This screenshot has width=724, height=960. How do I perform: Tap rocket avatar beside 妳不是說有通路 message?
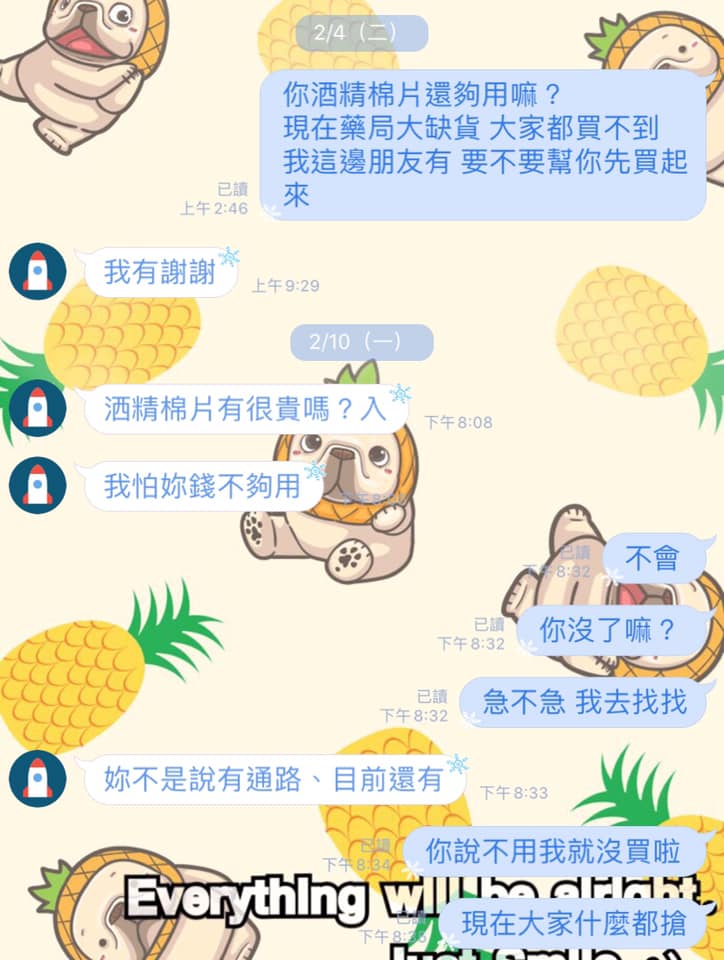click(x=38, y=779)
